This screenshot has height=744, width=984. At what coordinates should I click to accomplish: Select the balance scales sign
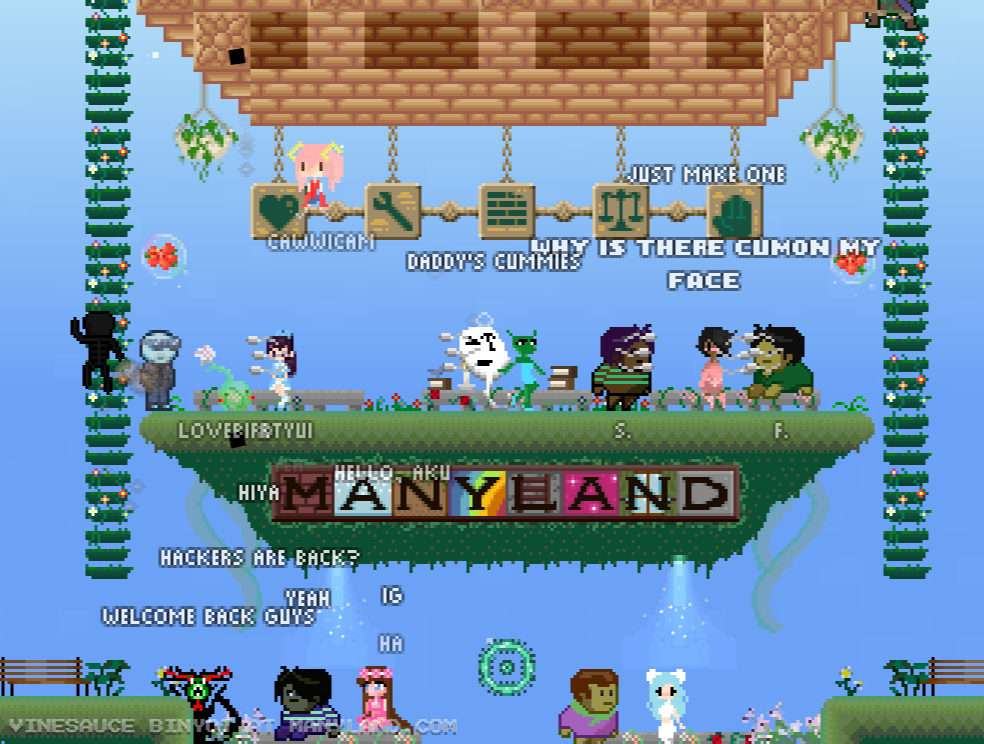coord(621,211)
